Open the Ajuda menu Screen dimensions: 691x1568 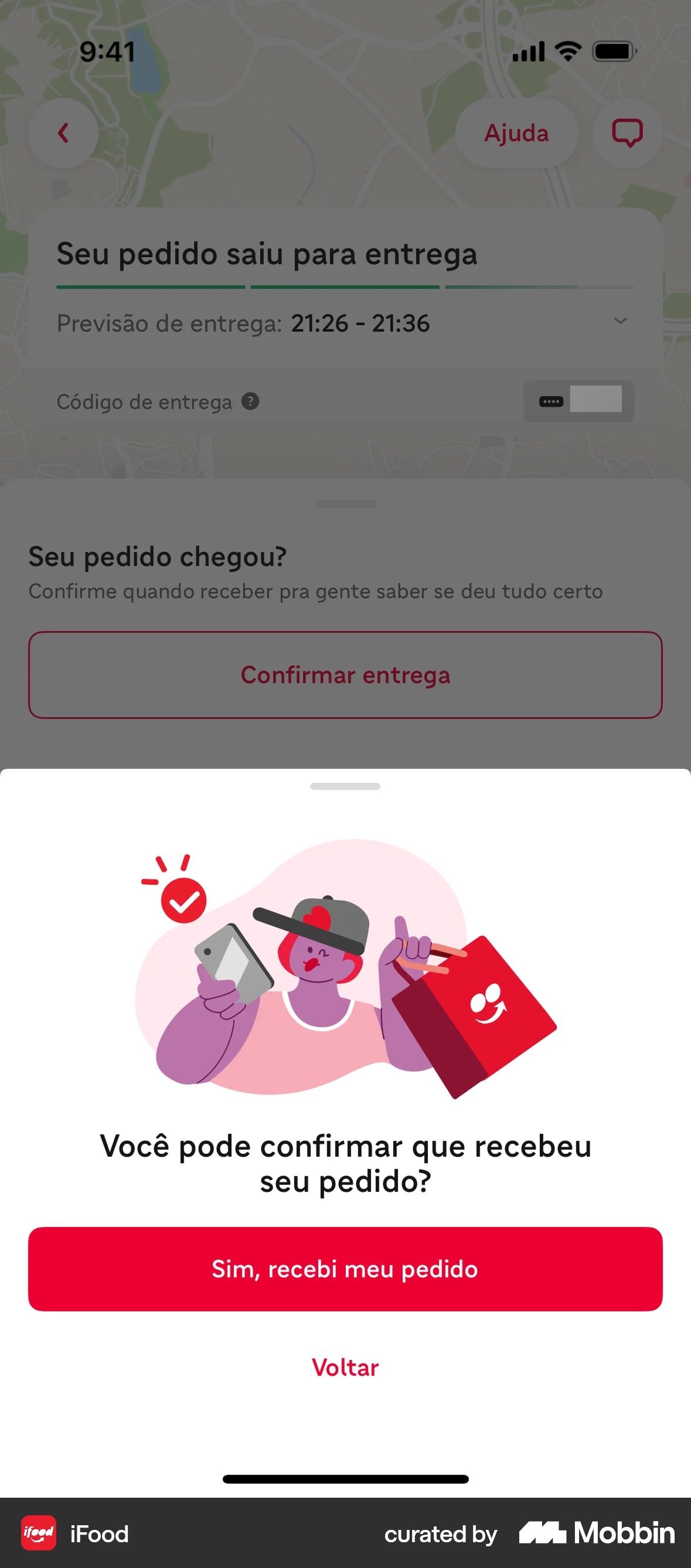(516, 134)
